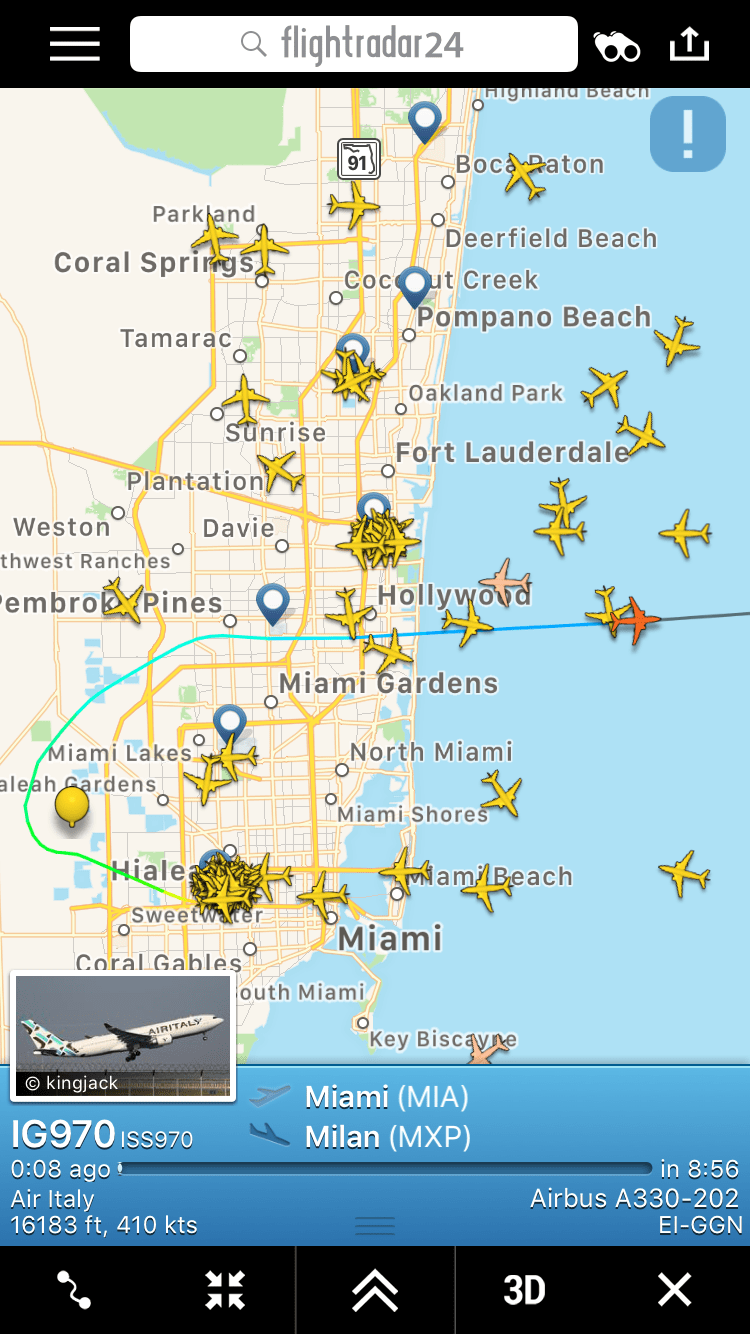Tap the yellow balloon marker near Hialeah Gardens

coord(72,805)
